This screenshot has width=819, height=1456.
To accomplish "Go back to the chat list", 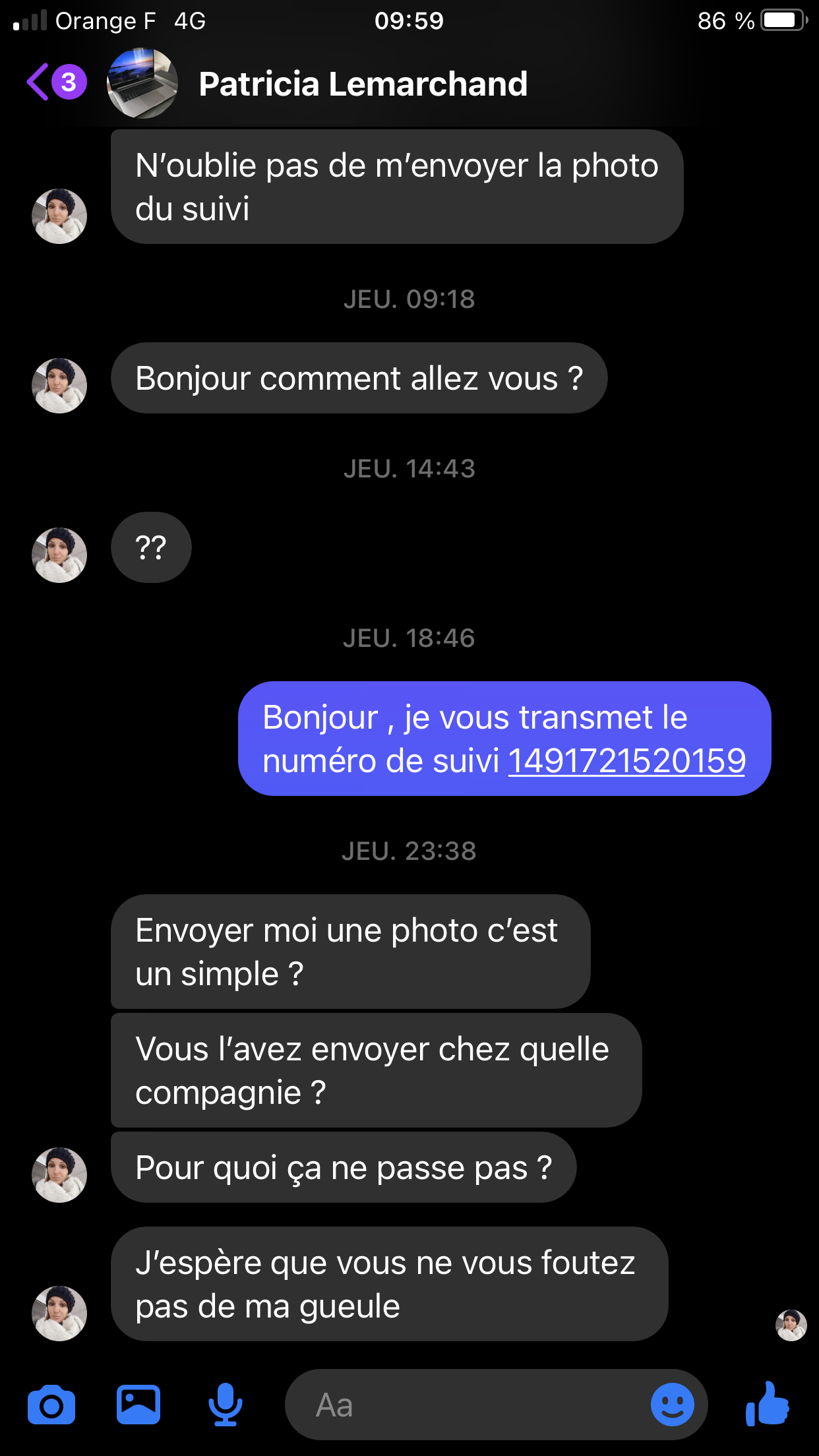I will click(40, 82).
